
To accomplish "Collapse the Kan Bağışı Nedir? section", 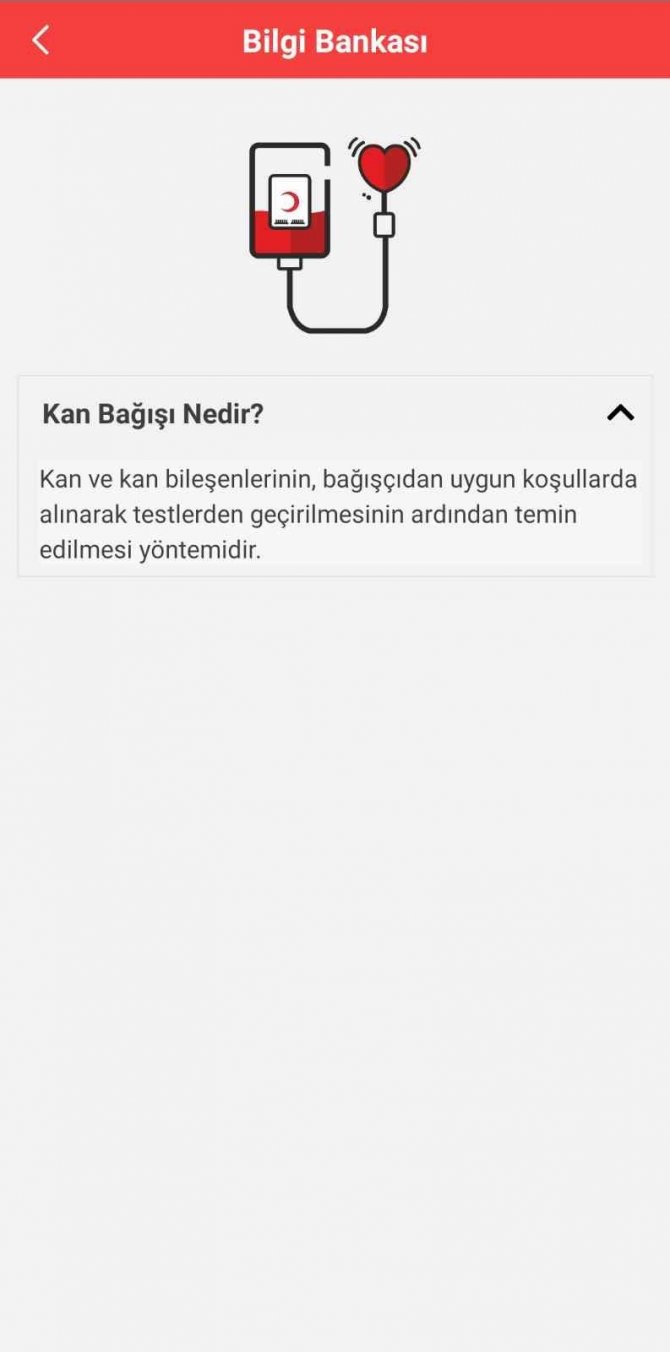I will [x=620, y=413].
